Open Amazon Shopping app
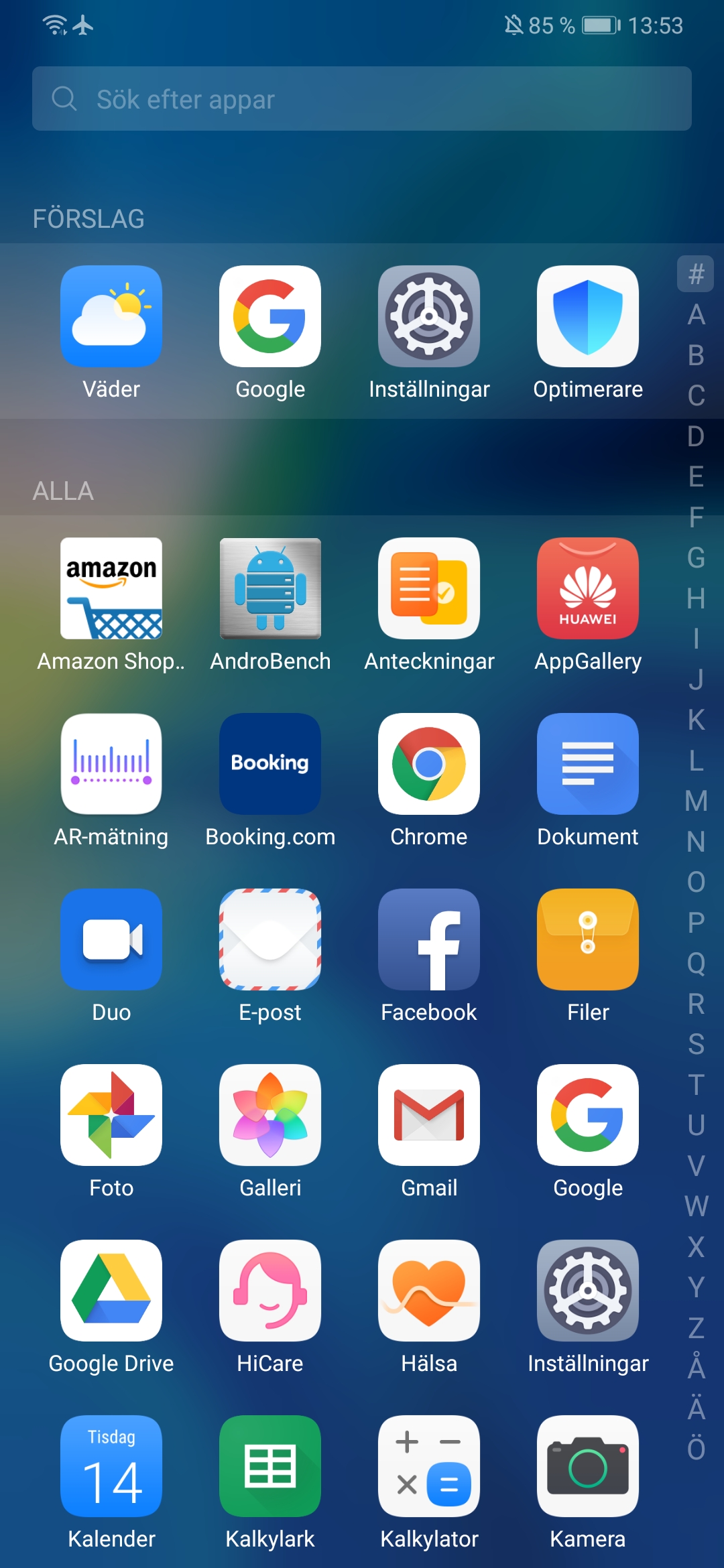This screenshot has height=1568, width=724. click(111, 588)
